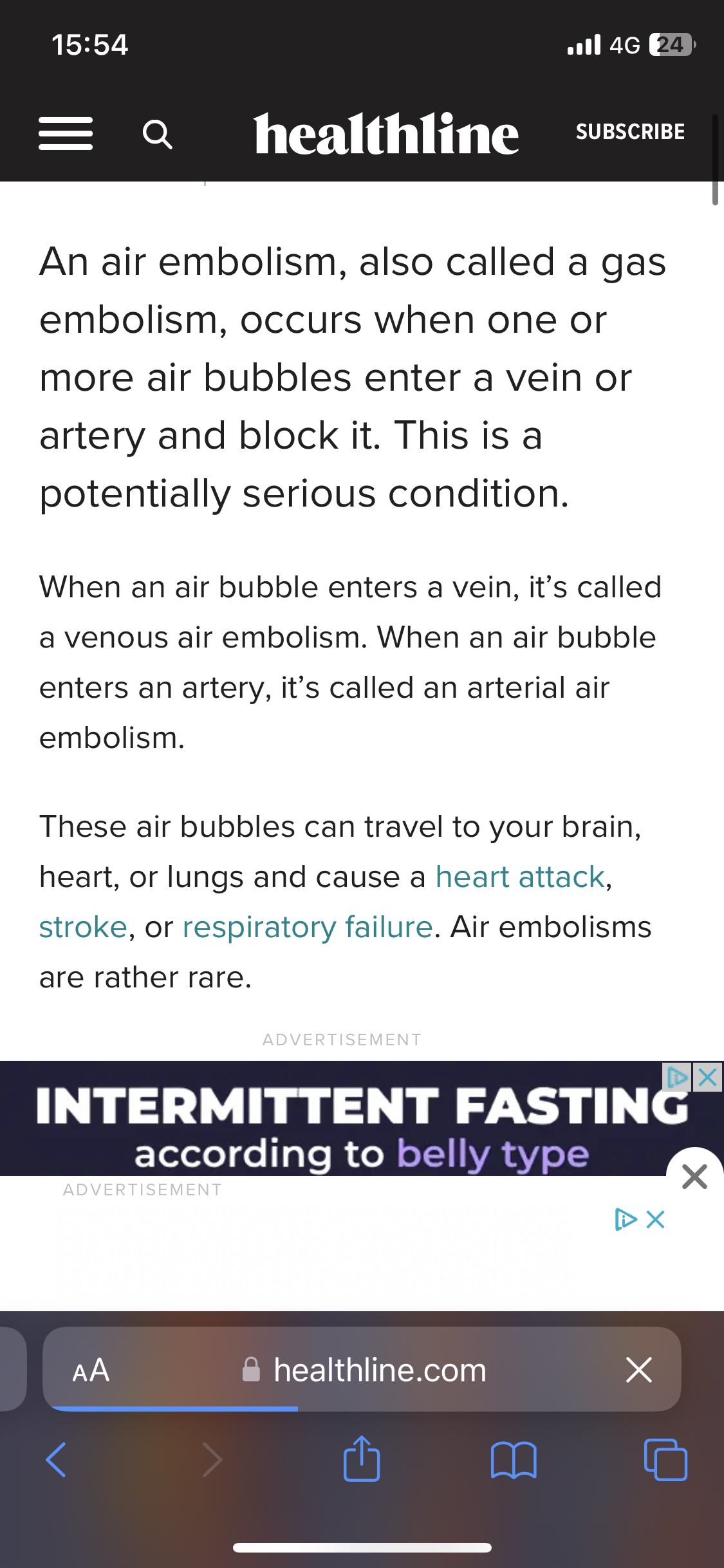Viewport: 724px width, 1568px height.
Task: Show all open tabs
Action: (665, 1459)
